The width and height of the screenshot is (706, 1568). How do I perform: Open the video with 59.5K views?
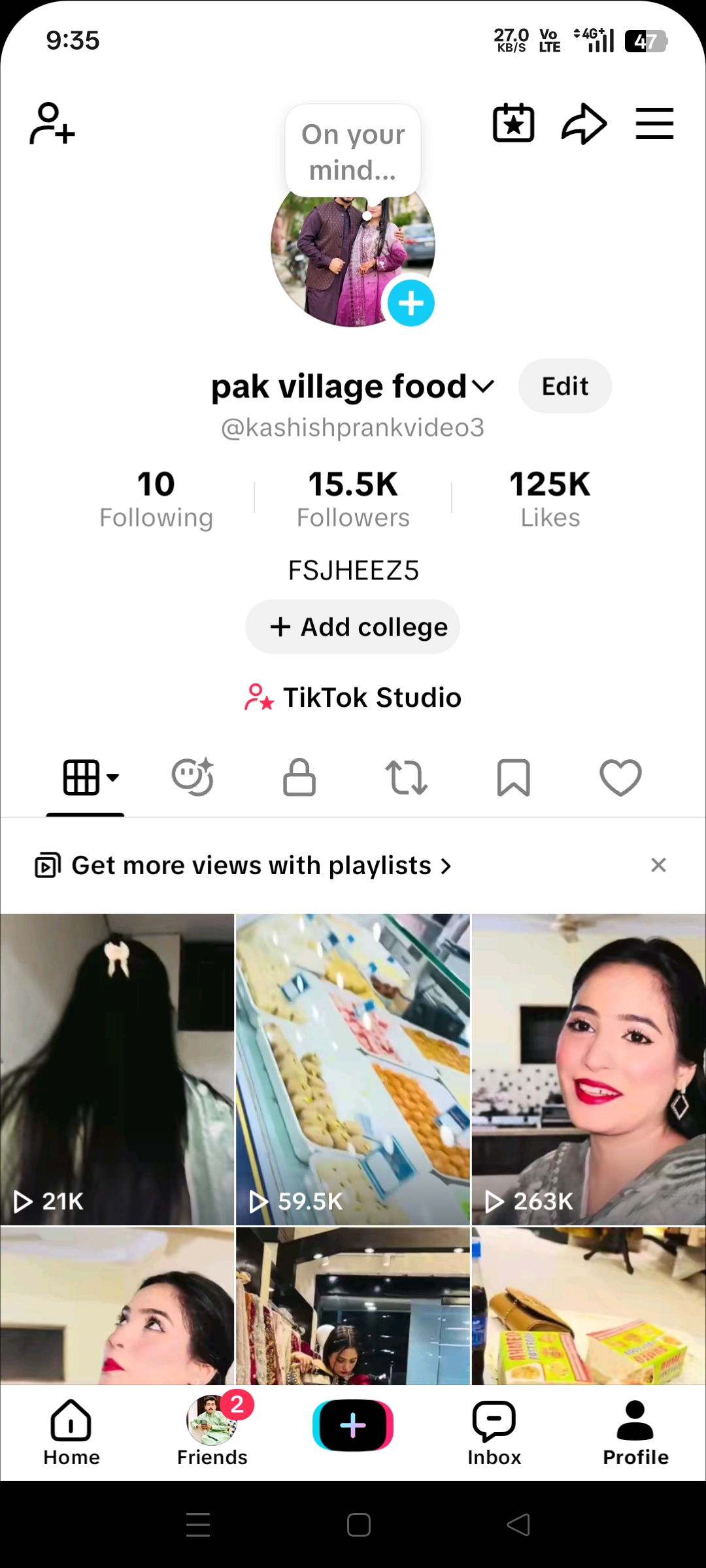pos(353,1069)
